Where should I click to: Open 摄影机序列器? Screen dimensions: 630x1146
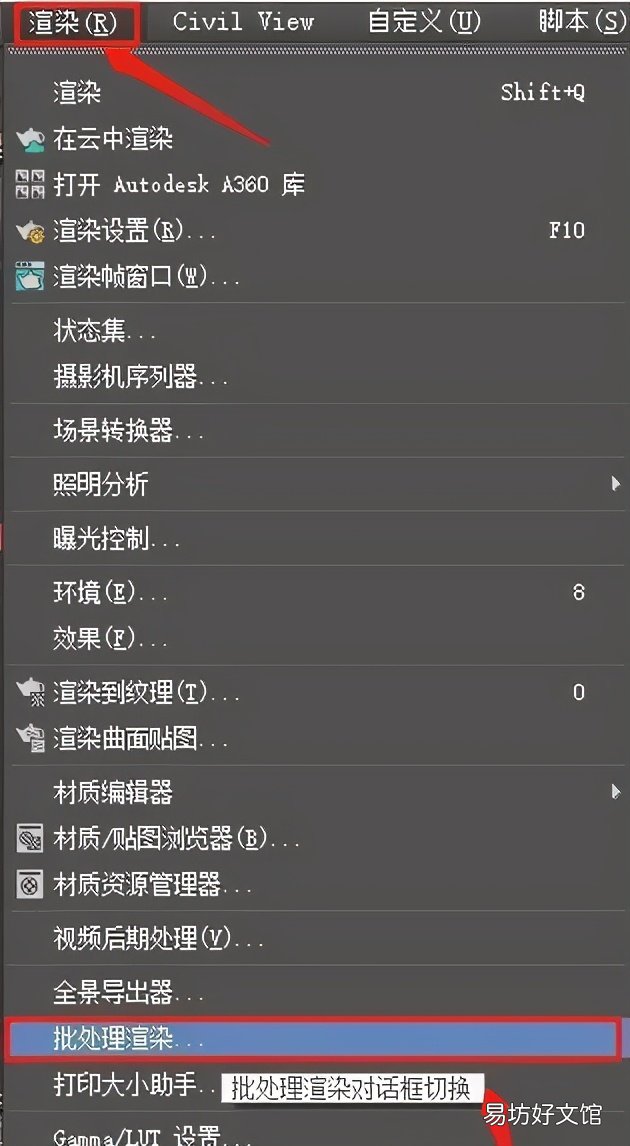pos(316,377)
